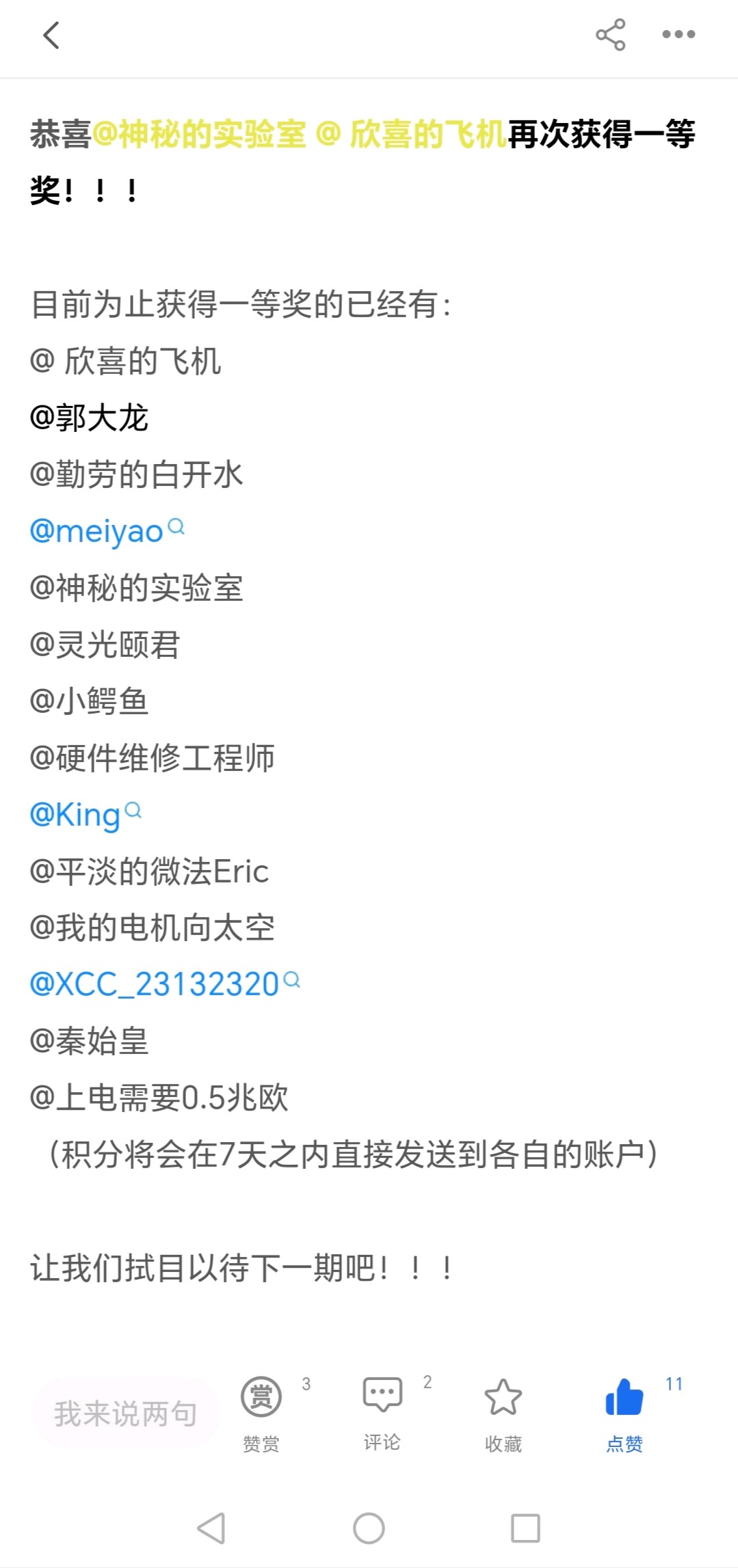Add the post to 收藏 favorites
The image size is (738, 1568).
click(503, 1413)
